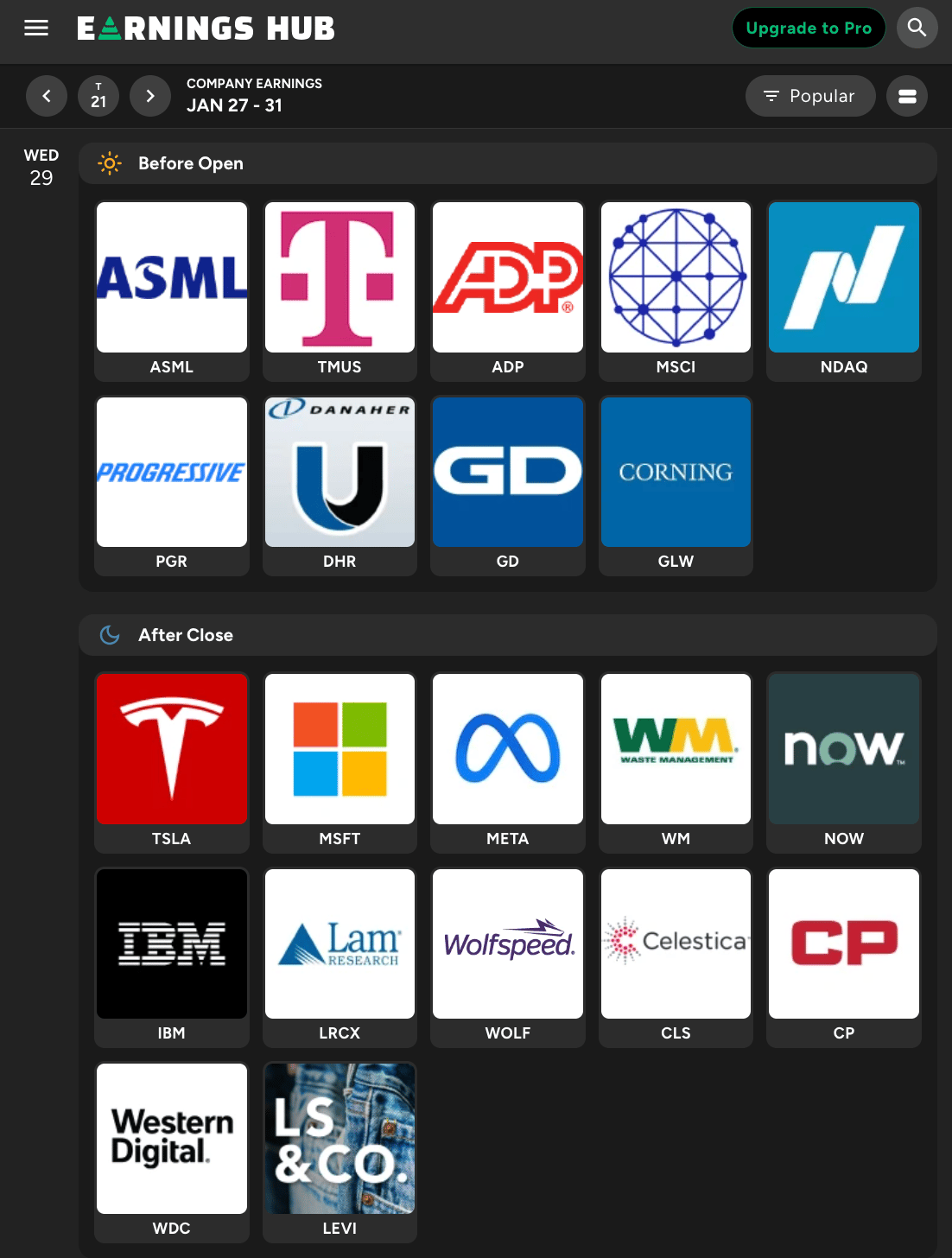Open ASML earnings card
952x1258 pixels.
172,290
